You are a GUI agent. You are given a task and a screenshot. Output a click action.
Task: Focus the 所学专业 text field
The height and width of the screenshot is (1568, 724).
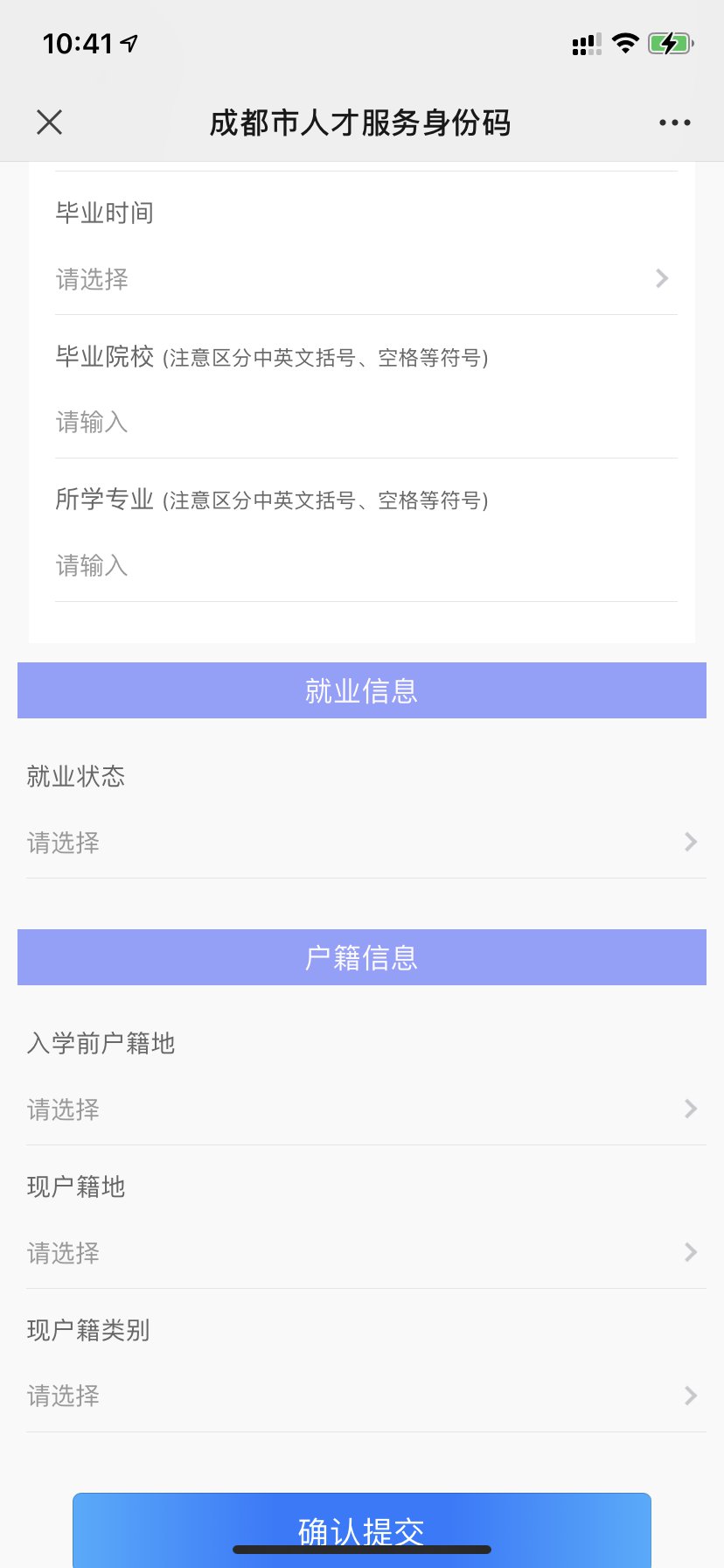pos(362,566)
